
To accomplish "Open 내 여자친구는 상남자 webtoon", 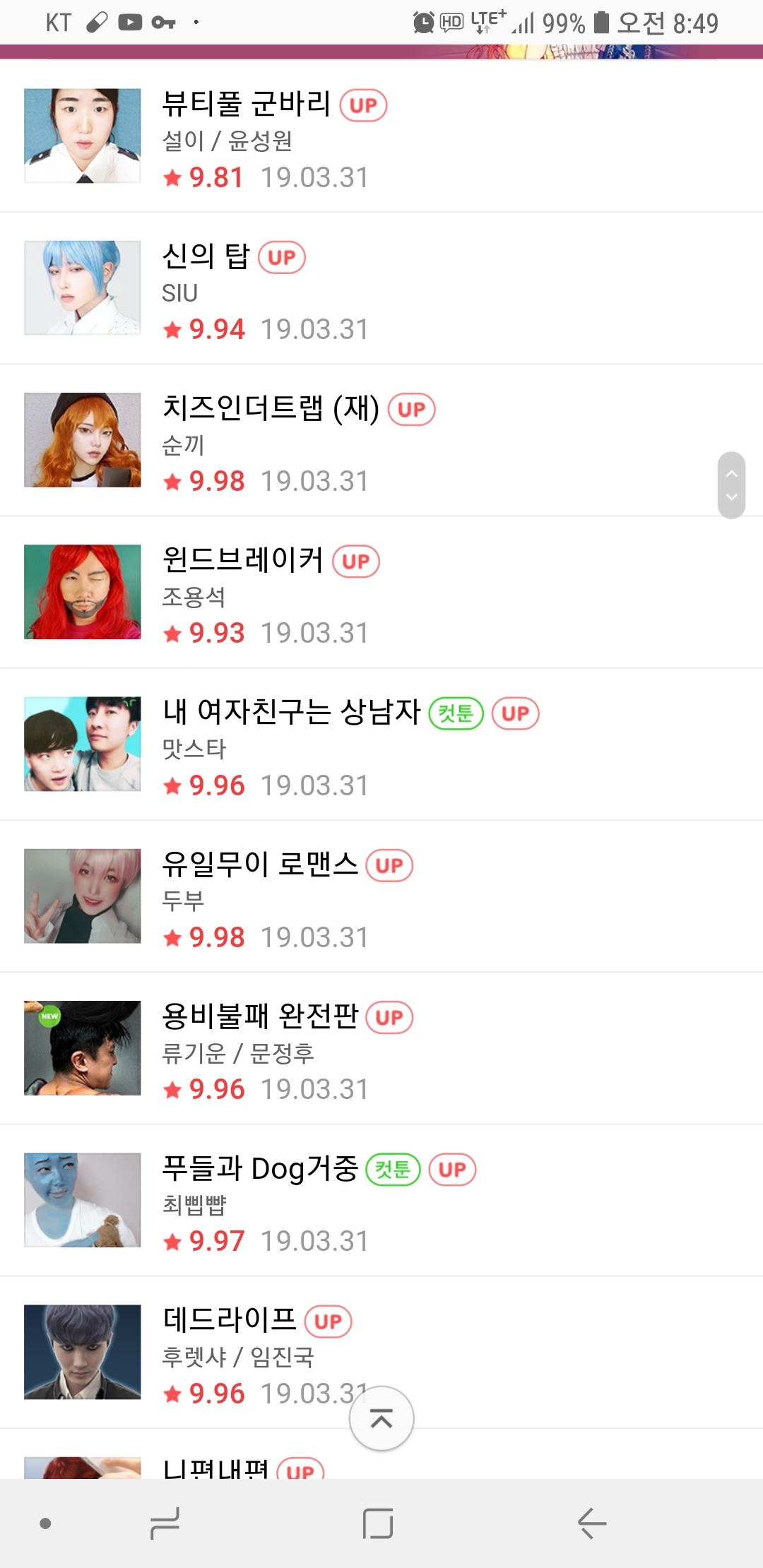I will [x=291, y=712].
